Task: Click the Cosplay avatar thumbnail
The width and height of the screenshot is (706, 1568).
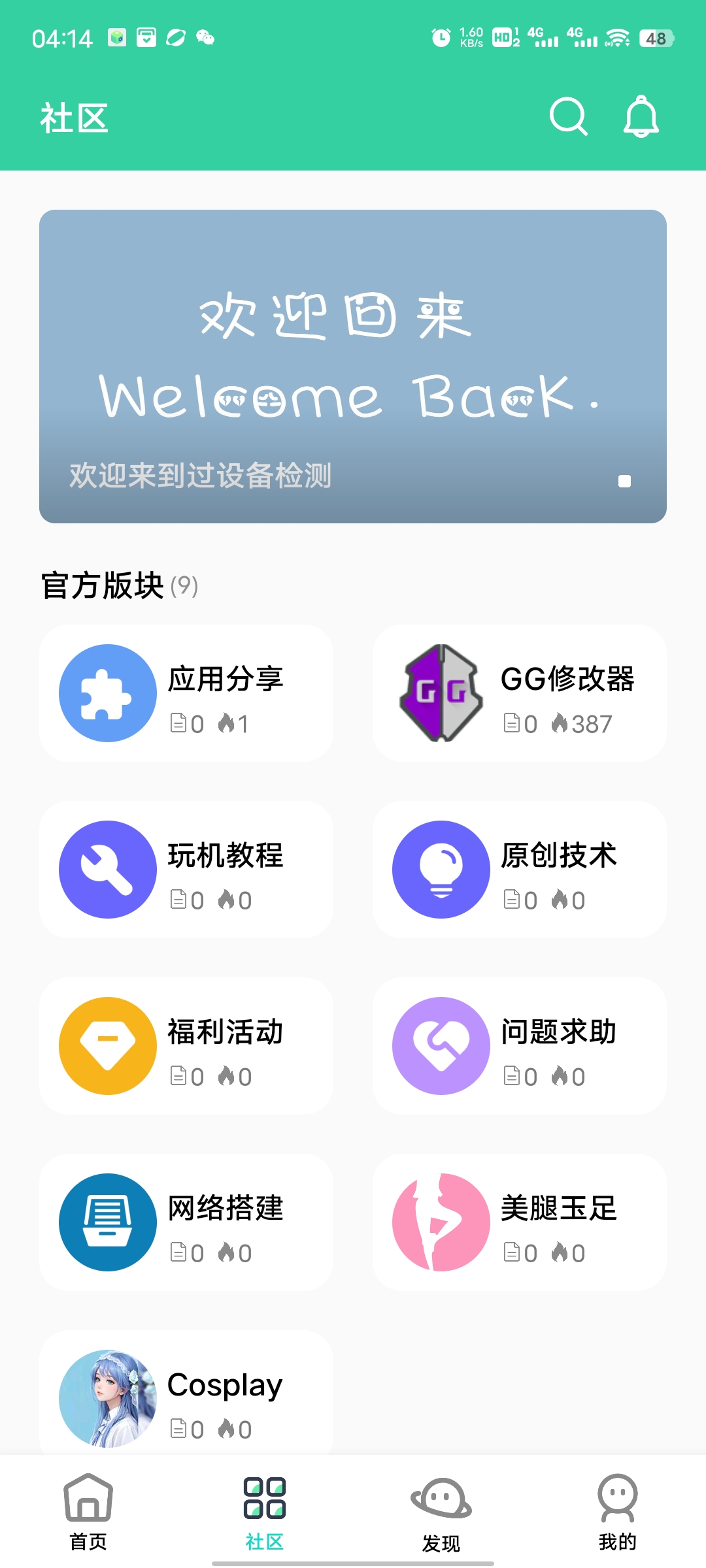Action: tap(107, 1397)
